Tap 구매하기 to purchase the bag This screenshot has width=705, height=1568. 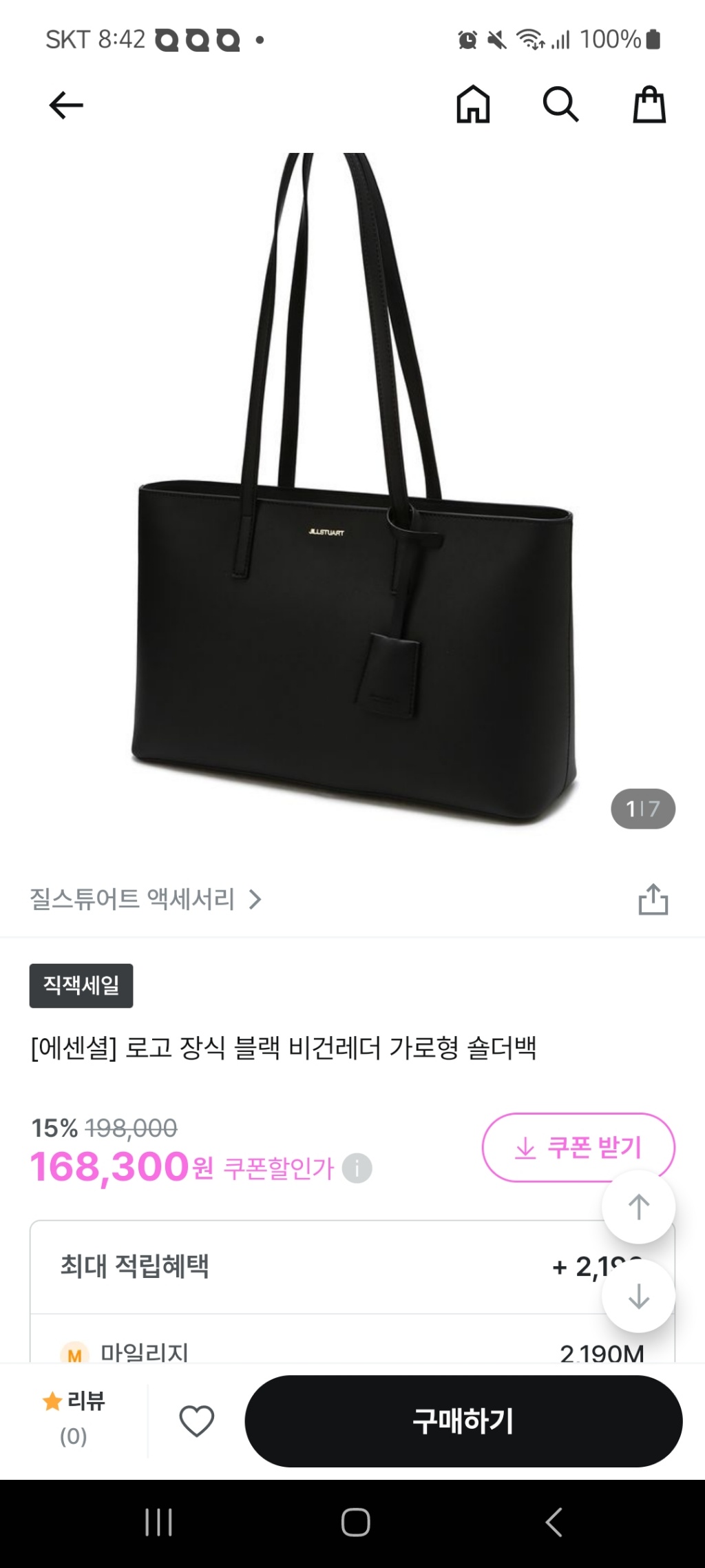463,1421
